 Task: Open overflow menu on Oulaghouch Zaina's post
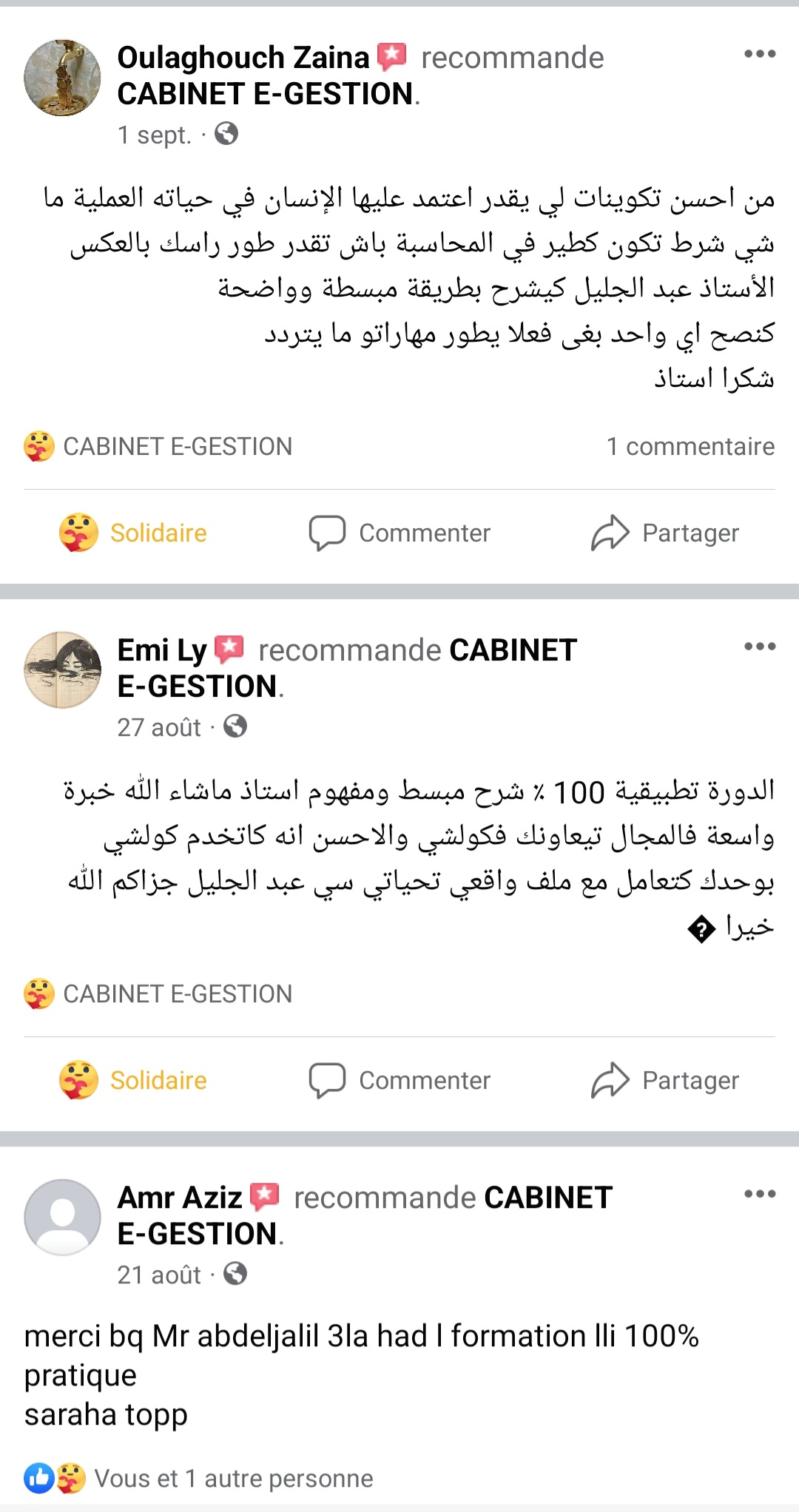click(x=760, y=54)
